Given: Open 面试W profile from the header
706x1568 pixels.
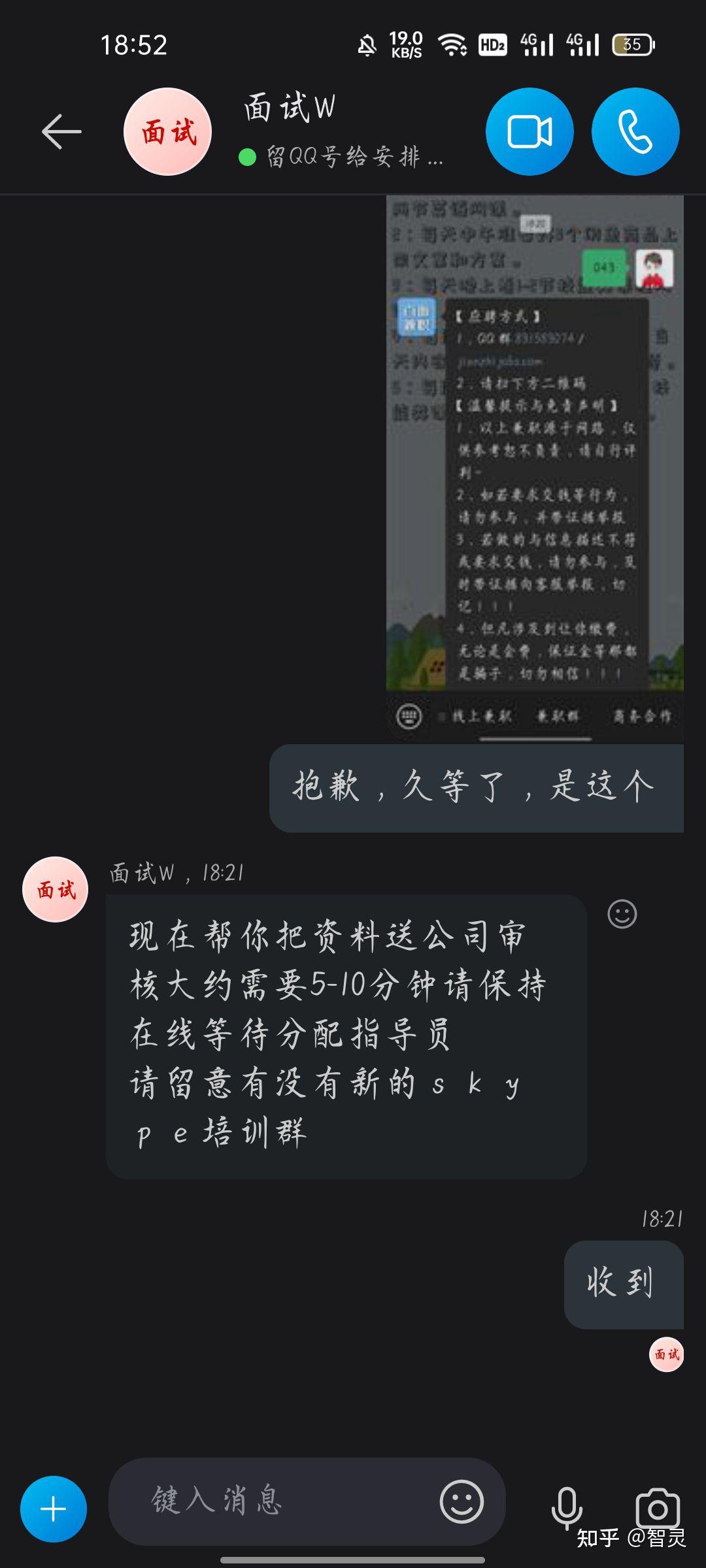Looking at the screenshot, I should click(167, 131).
